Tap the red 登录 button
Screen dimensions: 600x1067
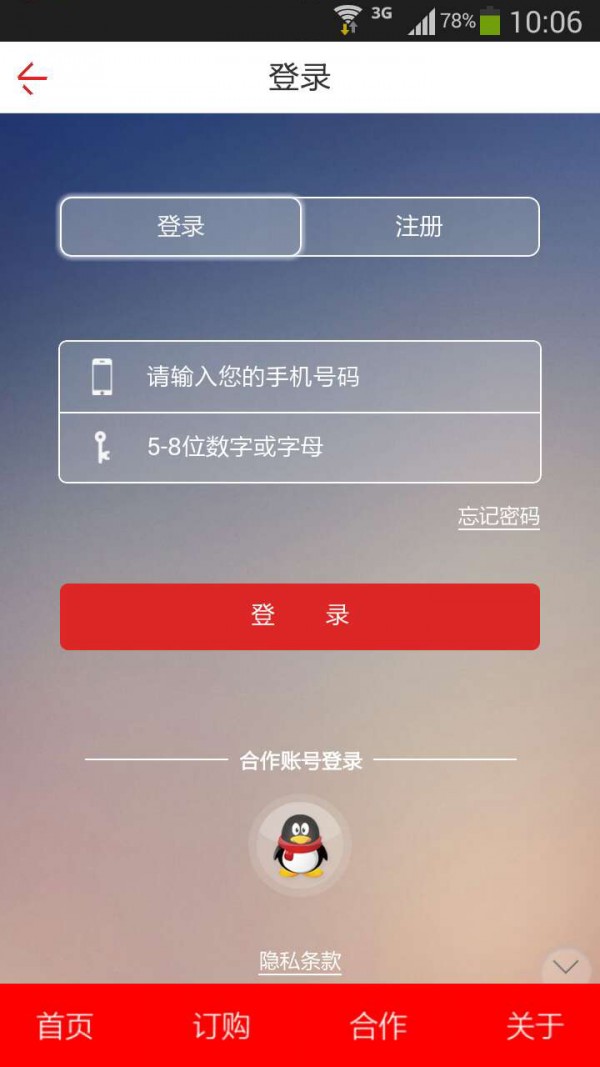tap(300, 616)
